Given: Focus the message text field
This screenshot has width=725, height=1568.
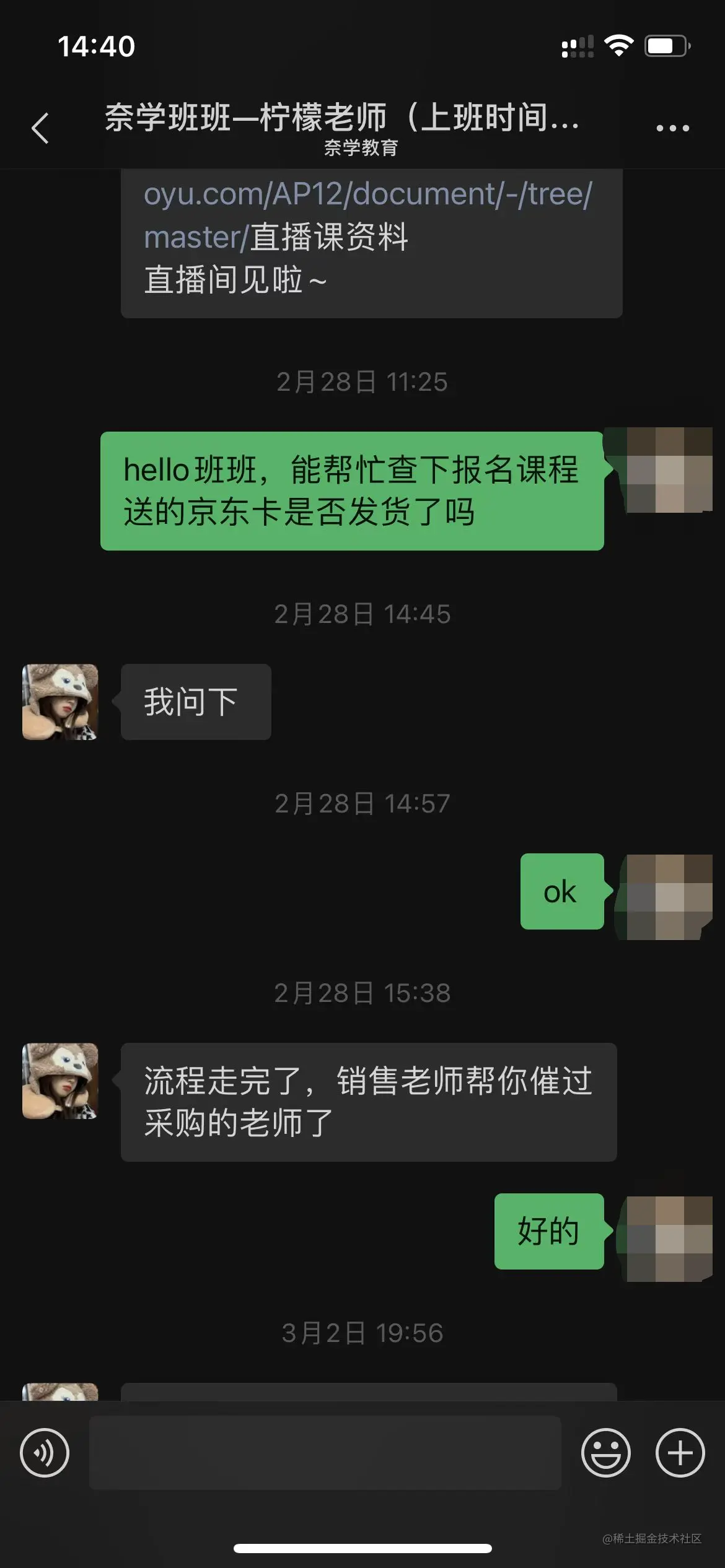Looking at the screenshot, I should [x=325, y=1452].
